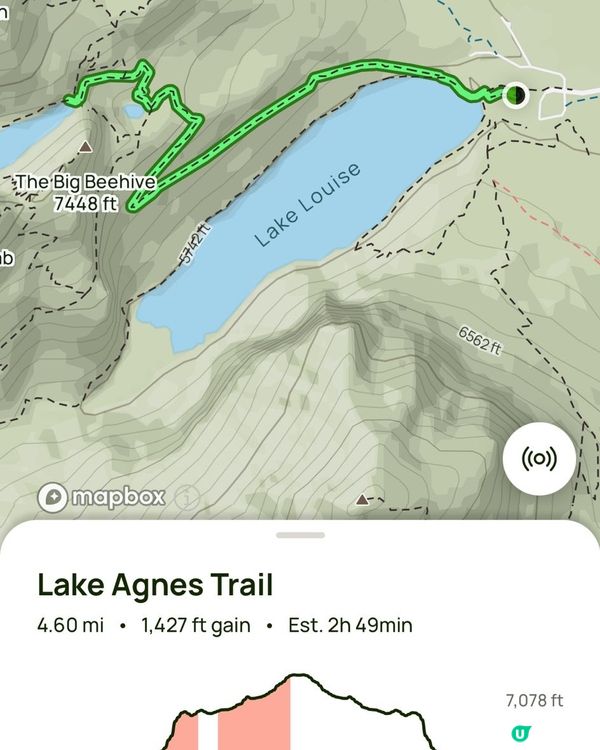Tap the live location sharing round button

click(540, 459)
